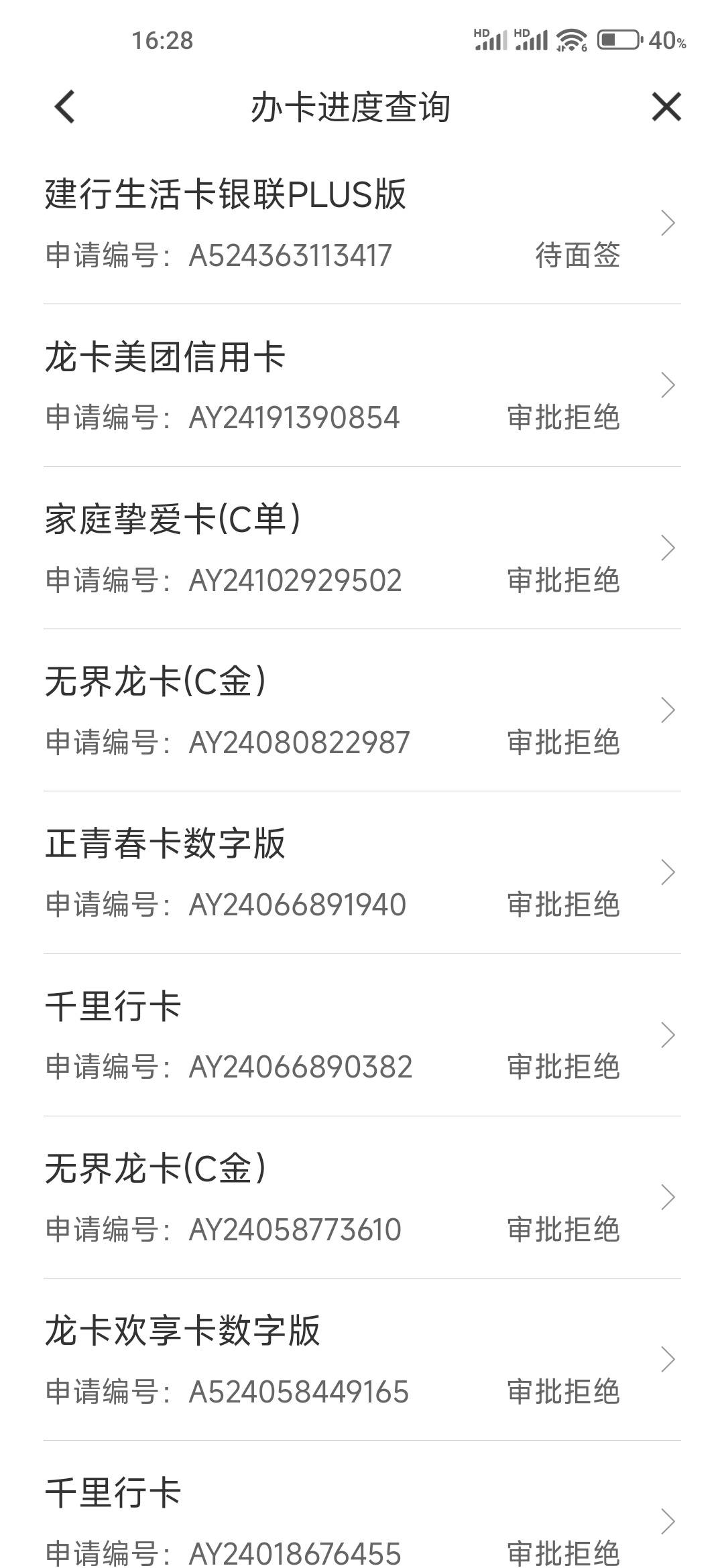Close the 办卡进度查询 page
Image resolution: width=724 pixels, height=1568 pixels.
coord(666,107)
